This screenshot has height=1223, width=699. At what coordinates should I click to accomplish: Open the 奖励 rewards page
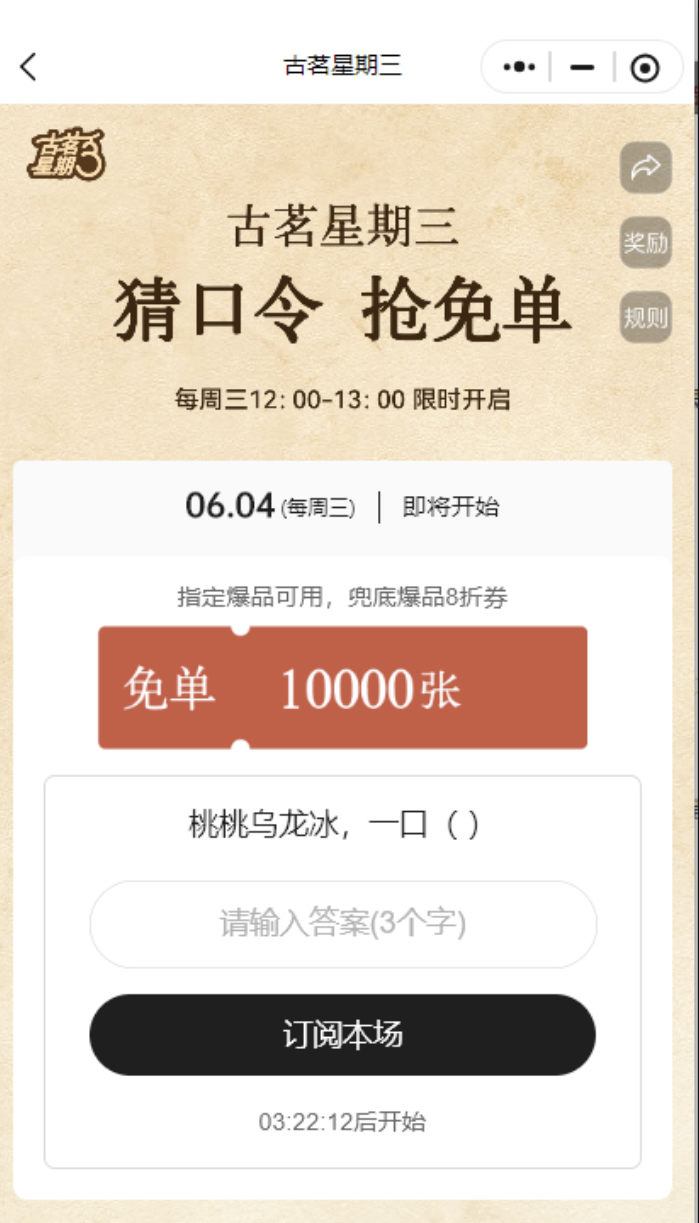click(646, 243)
